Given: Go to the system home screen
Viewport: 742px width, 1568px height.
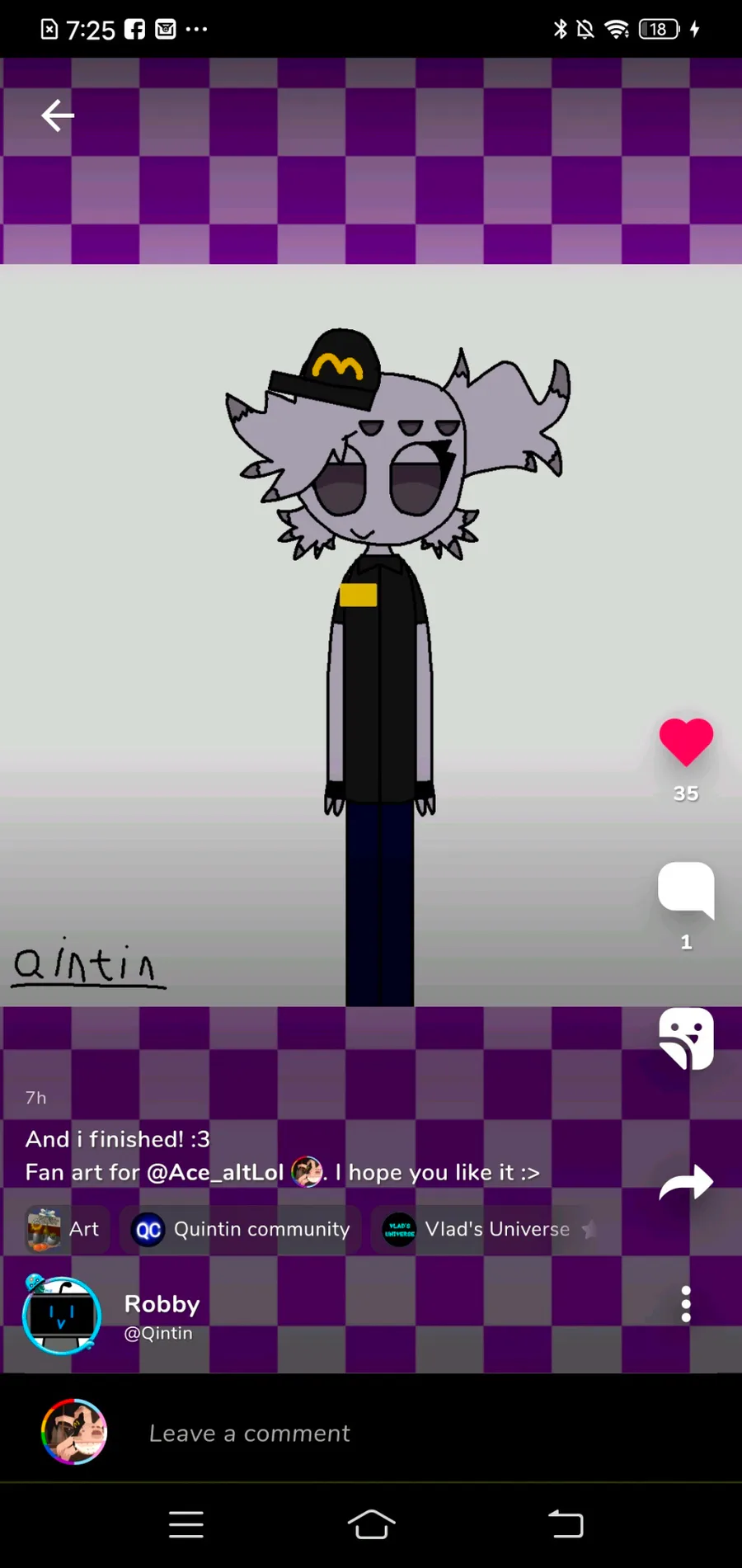Looking at the screenshot, I should [x=371, y=1524].
